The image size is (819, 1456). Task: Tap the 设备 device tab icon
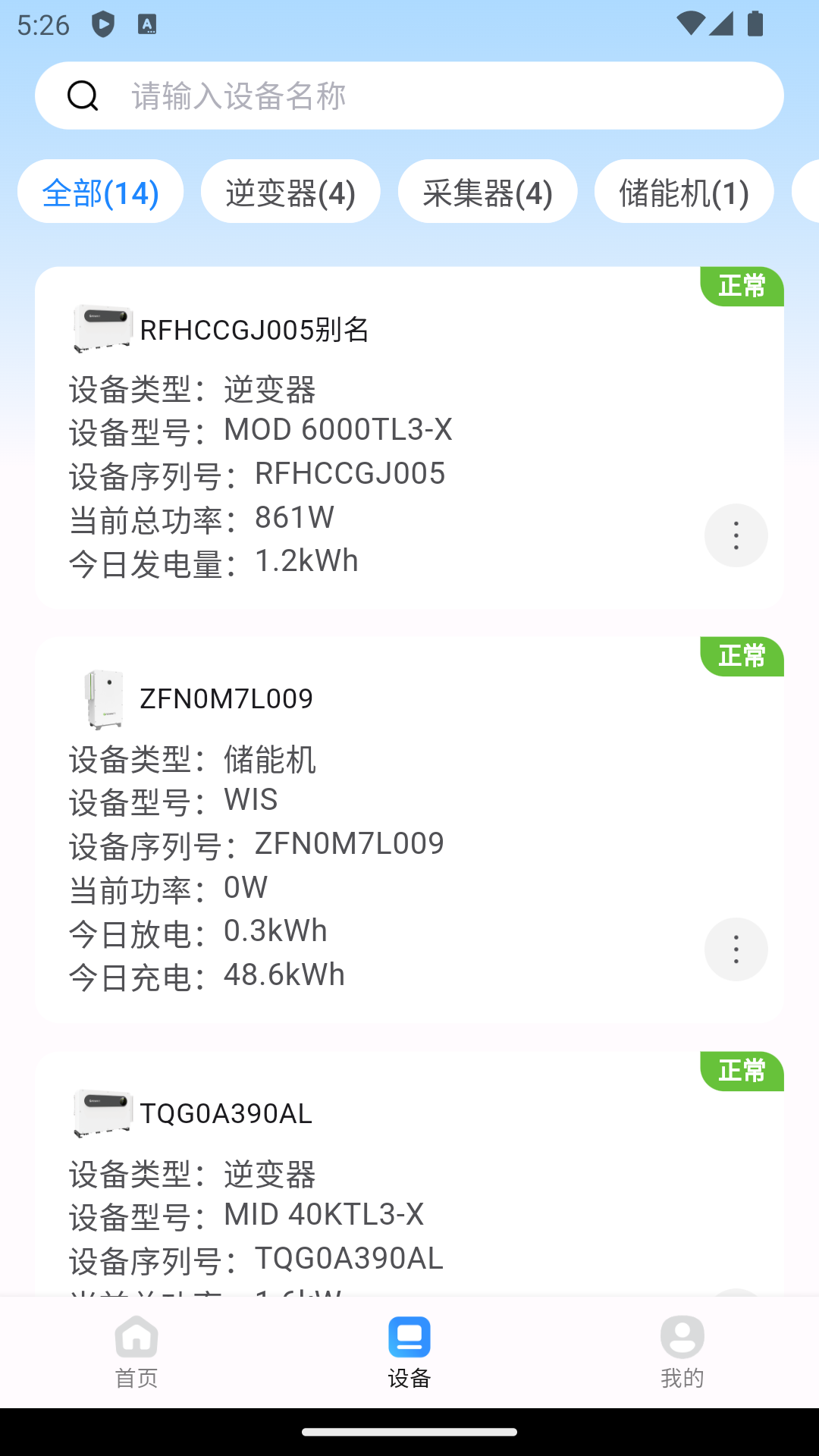coord(409,1338)
